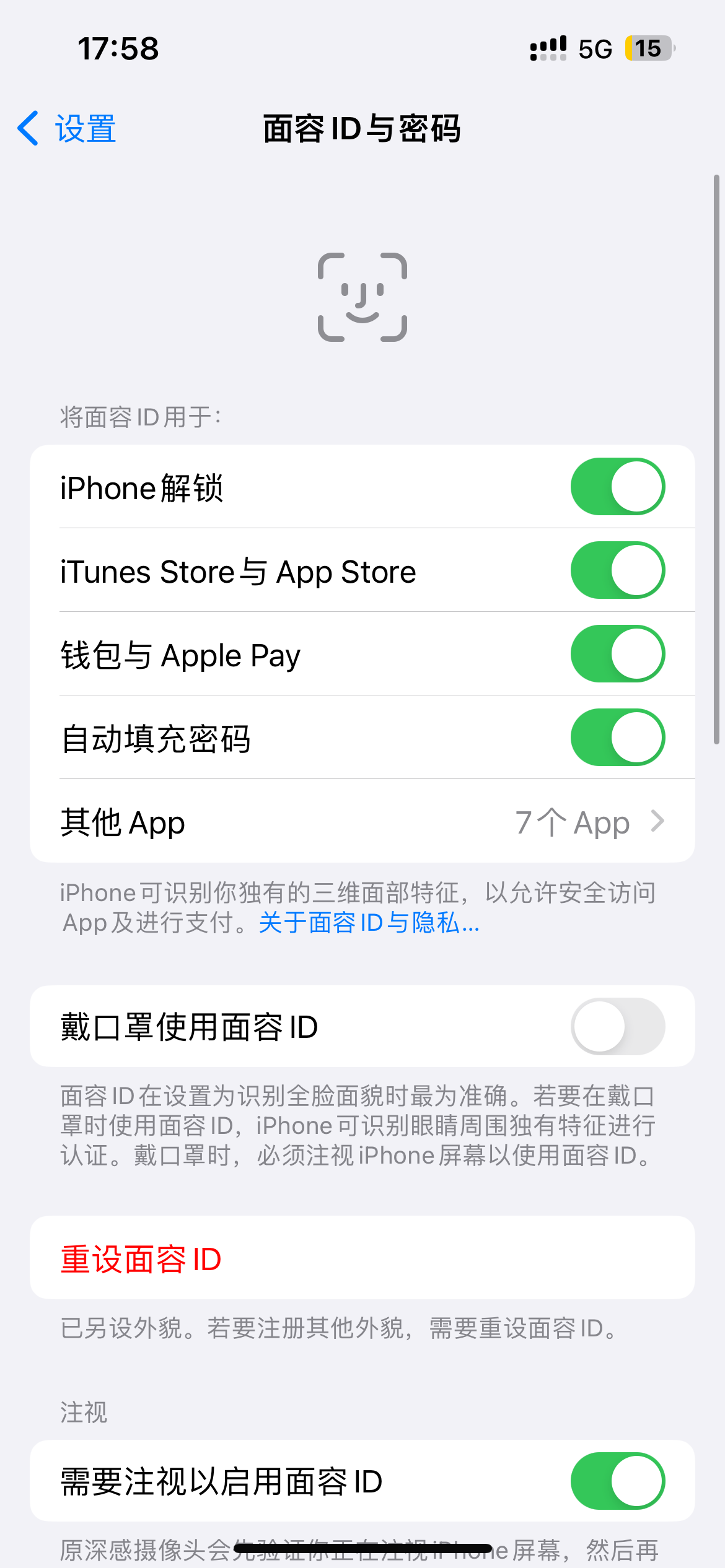Viewport: 725px width, 1568px height.
Task: Toggle 需要注视以启用面容ID
Action: coord(617,1481)
